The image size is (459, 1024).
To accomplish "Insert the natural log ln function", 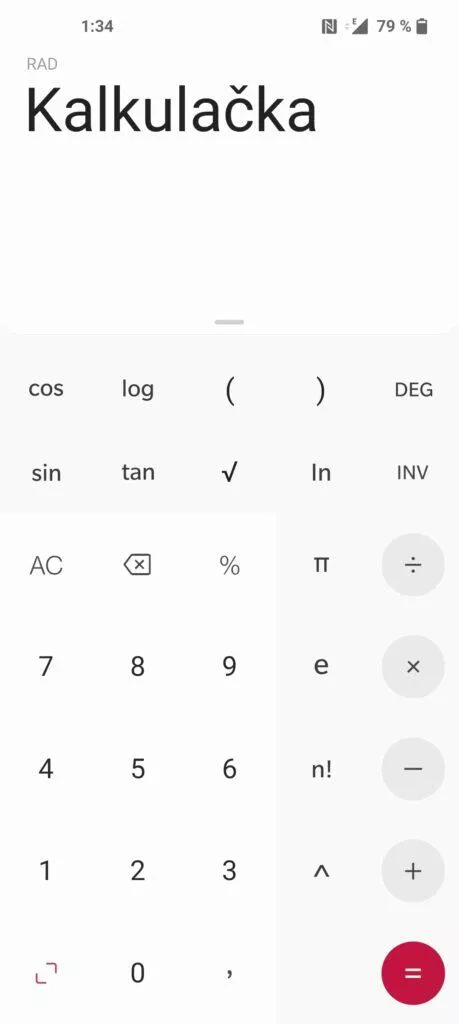I will pyautogui.click(x=321, y=472).
